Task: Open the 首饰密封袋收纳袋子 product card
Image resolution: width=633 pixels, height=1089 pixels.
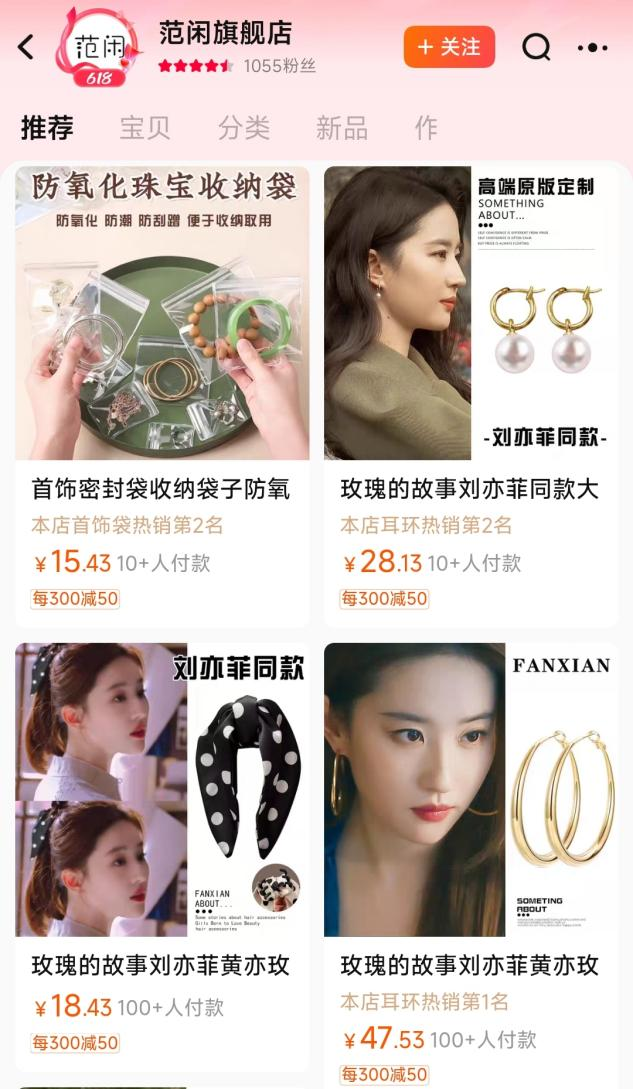Action: [162, 390]
